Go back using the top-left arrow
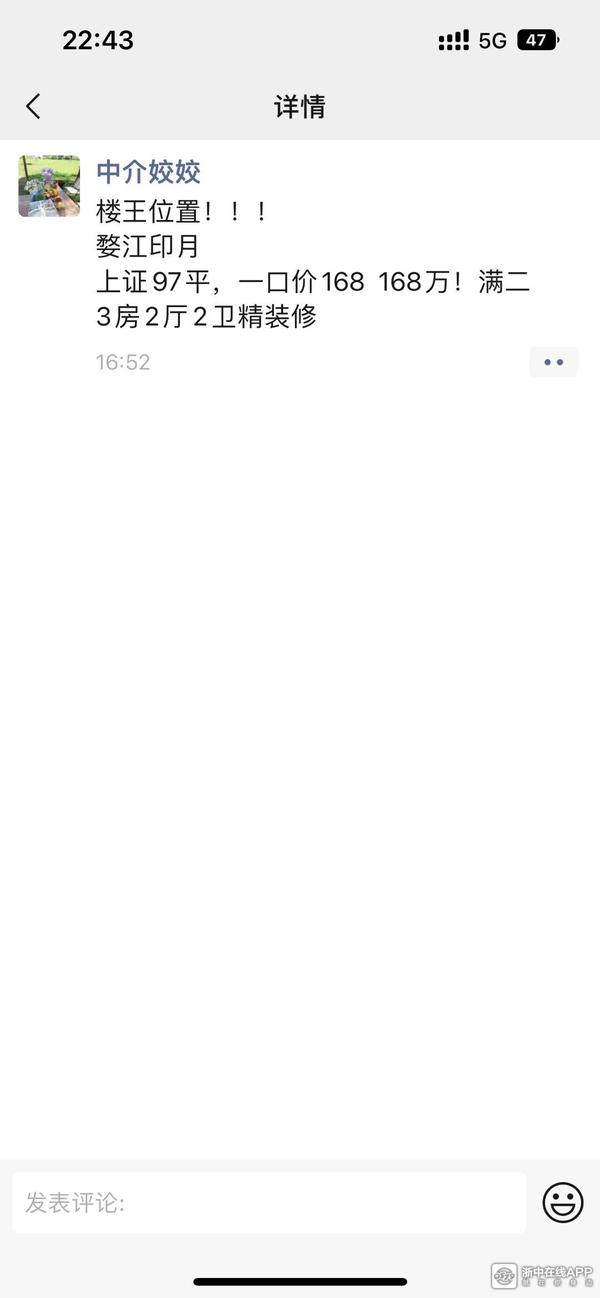 [x=33, y=107]
